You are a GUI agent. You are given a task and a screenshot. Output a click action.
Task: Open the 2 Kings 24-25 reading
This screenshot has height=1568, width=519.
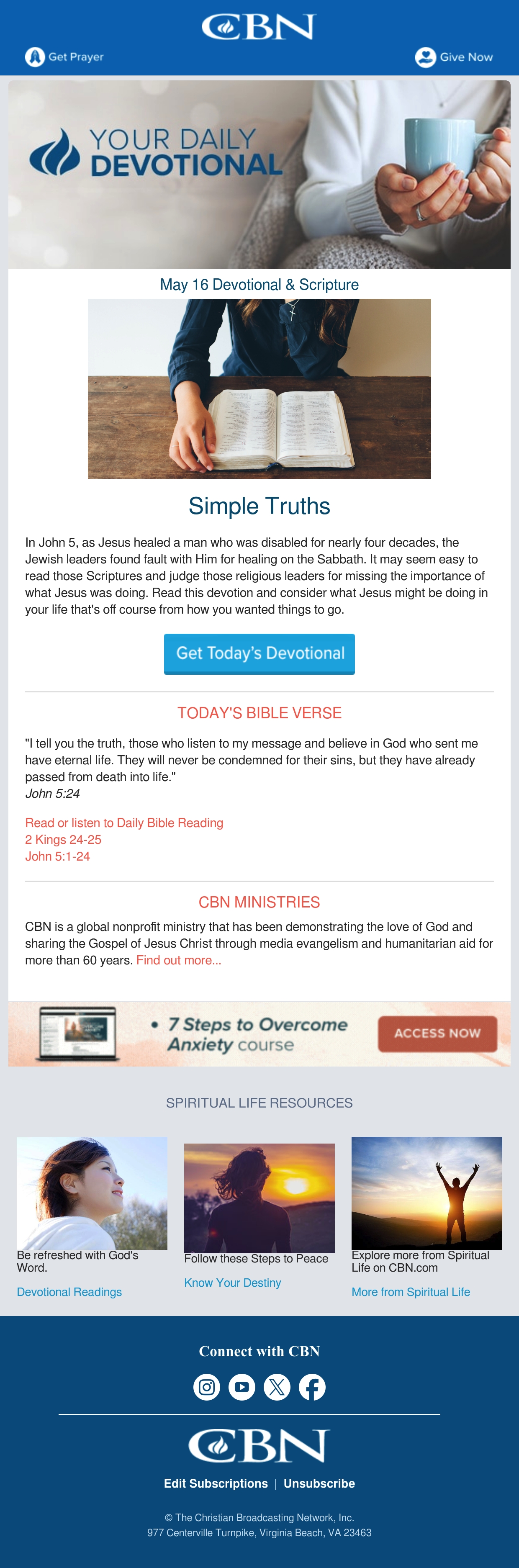click(x=63, y=839)
